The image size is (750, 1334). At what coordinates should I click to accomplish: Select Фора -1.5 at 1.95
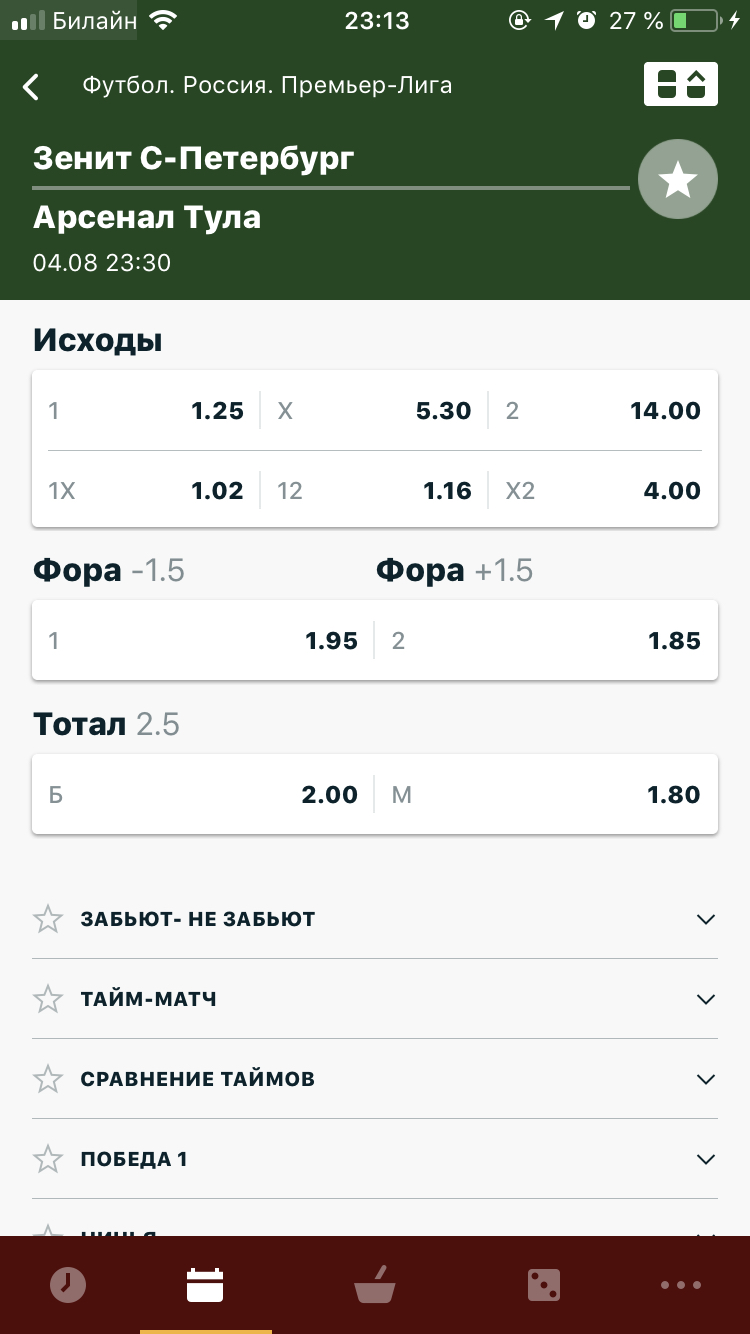coord(203,641)
